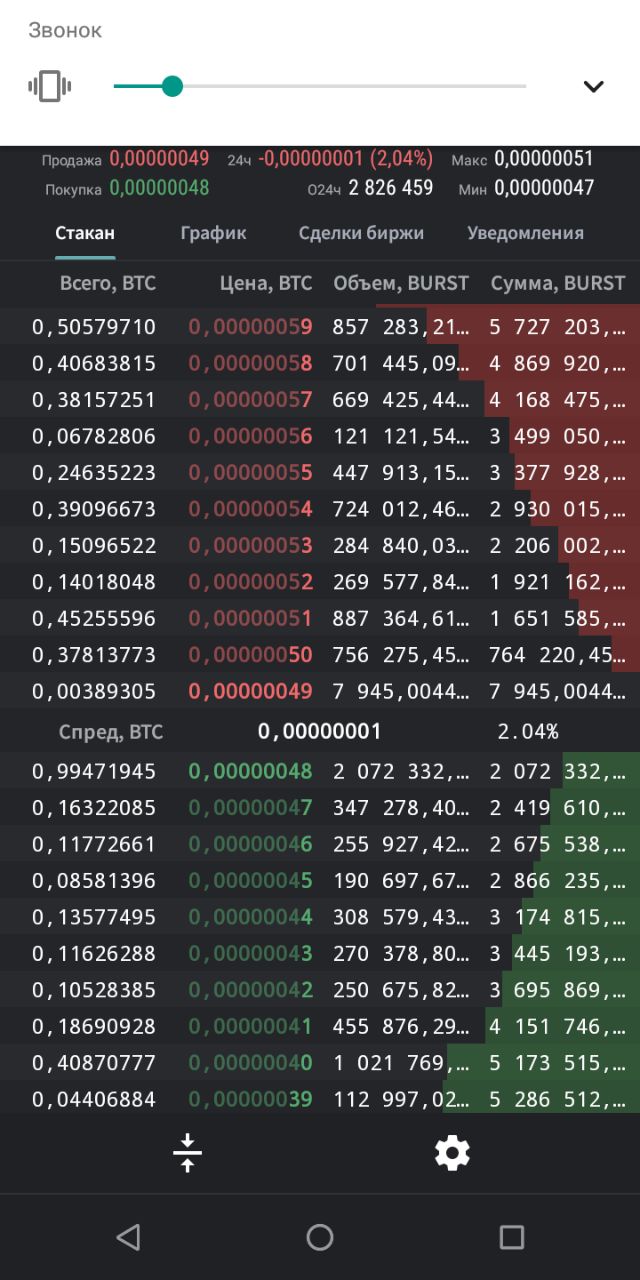Image resolution: width=640 pixels, height=1280 pixels.
Task: Tap the center order book icon
Action: (x=187, y=1153)
